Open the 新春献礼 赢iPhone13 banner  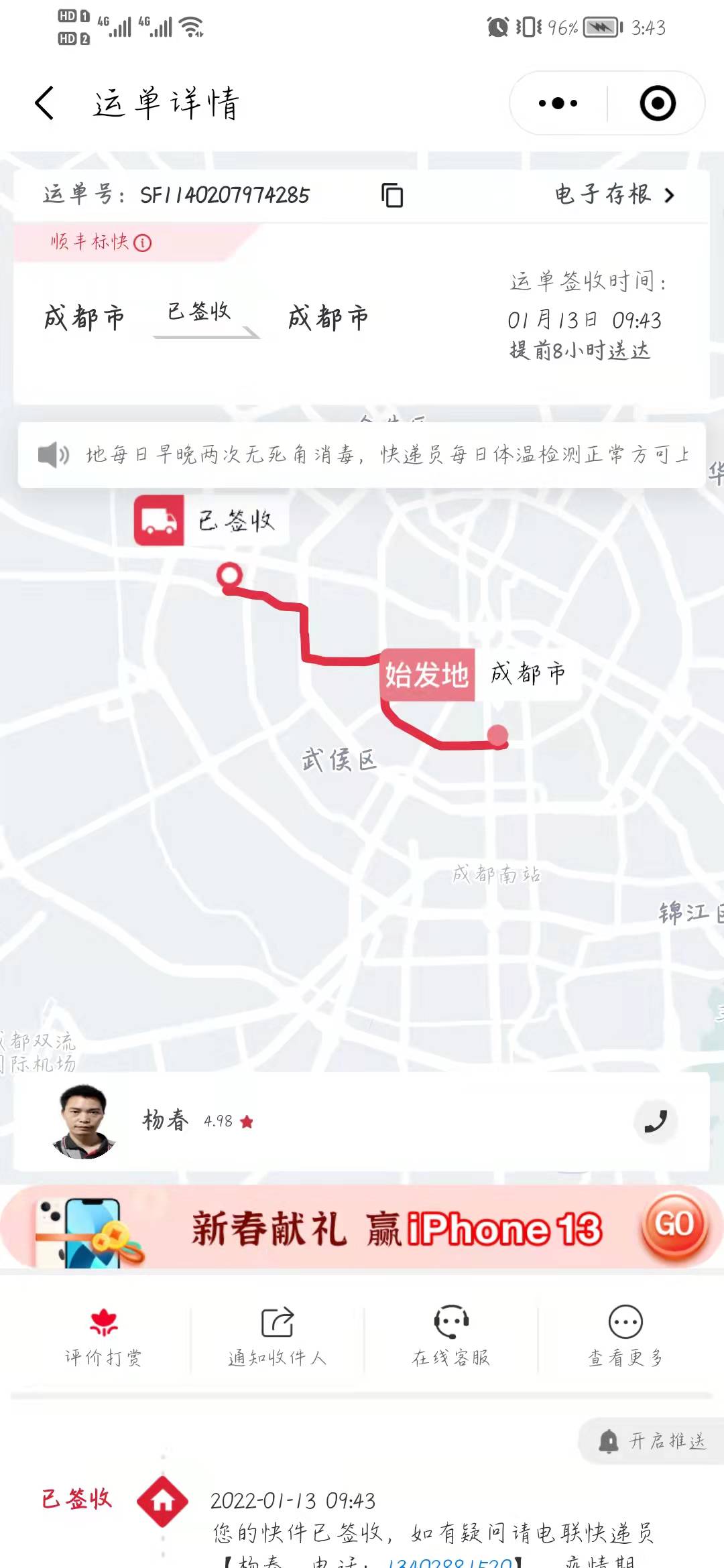point(362,1228)
